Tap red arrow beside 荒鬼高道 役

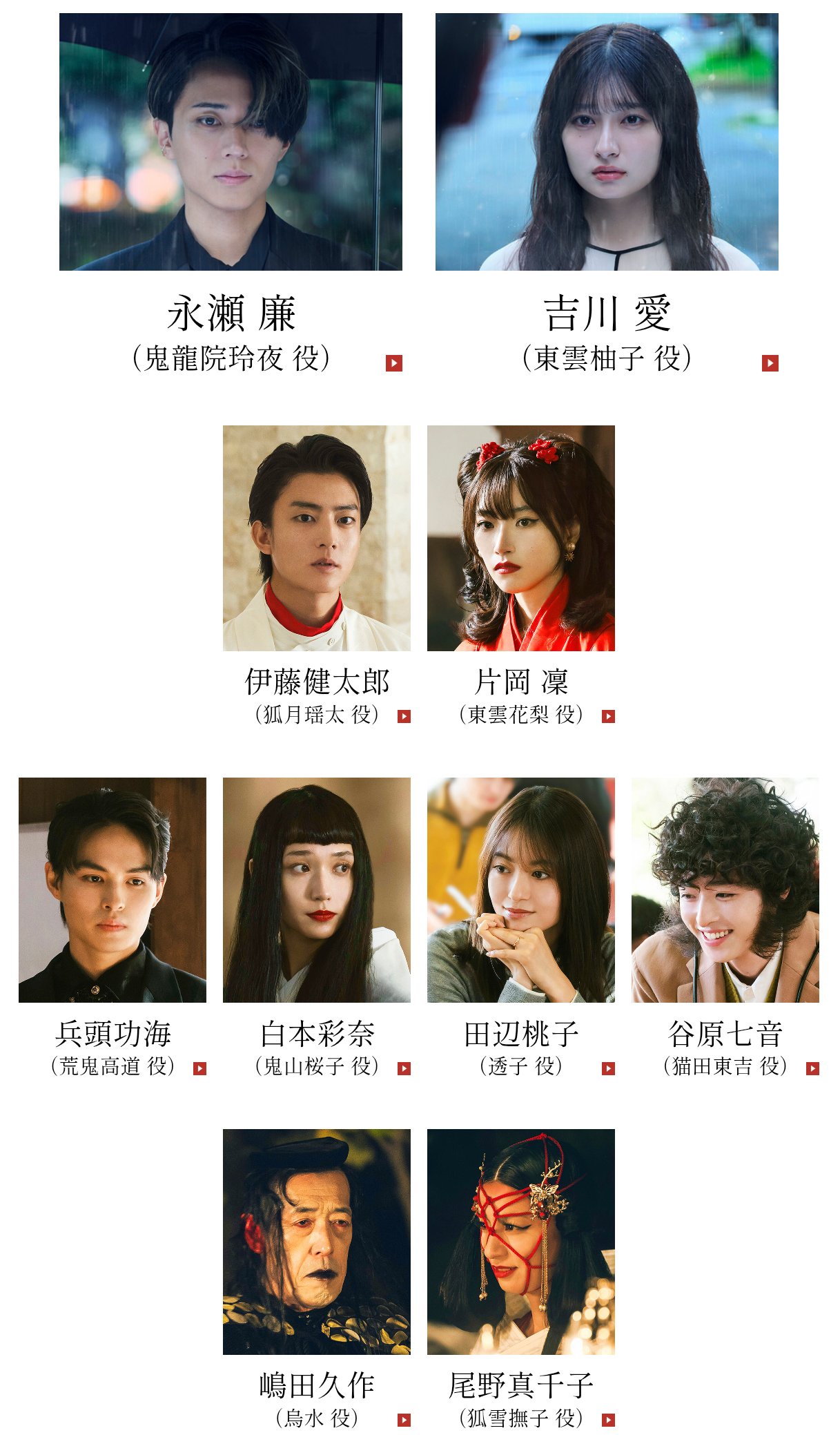point(200,1069)
